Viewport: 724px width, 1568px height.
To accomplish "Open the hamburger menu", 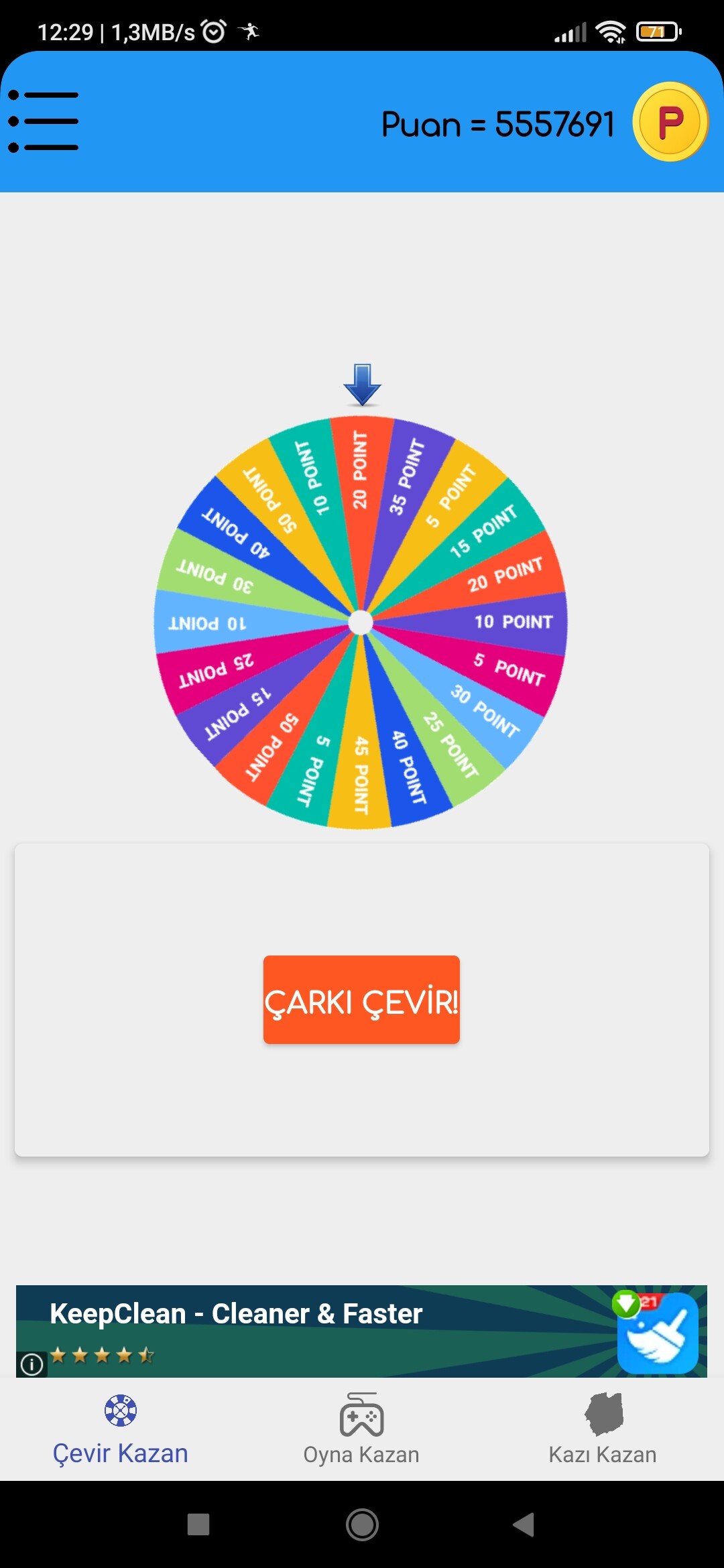I will [44, 121].
